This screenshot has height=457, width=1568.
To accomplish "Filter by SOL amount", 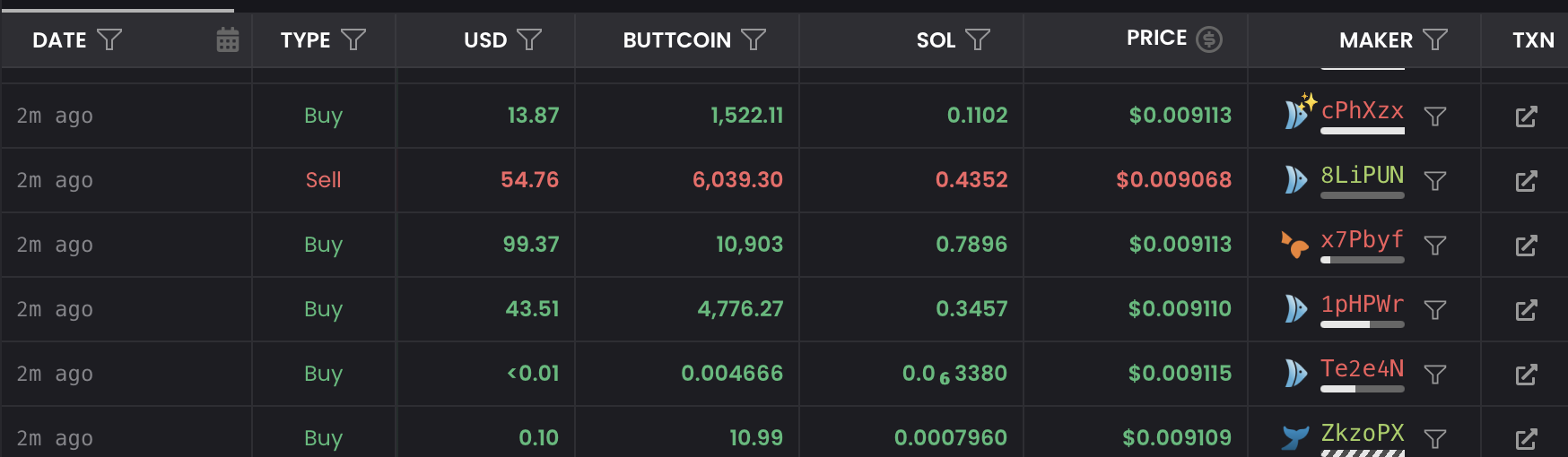I will 978,39.
